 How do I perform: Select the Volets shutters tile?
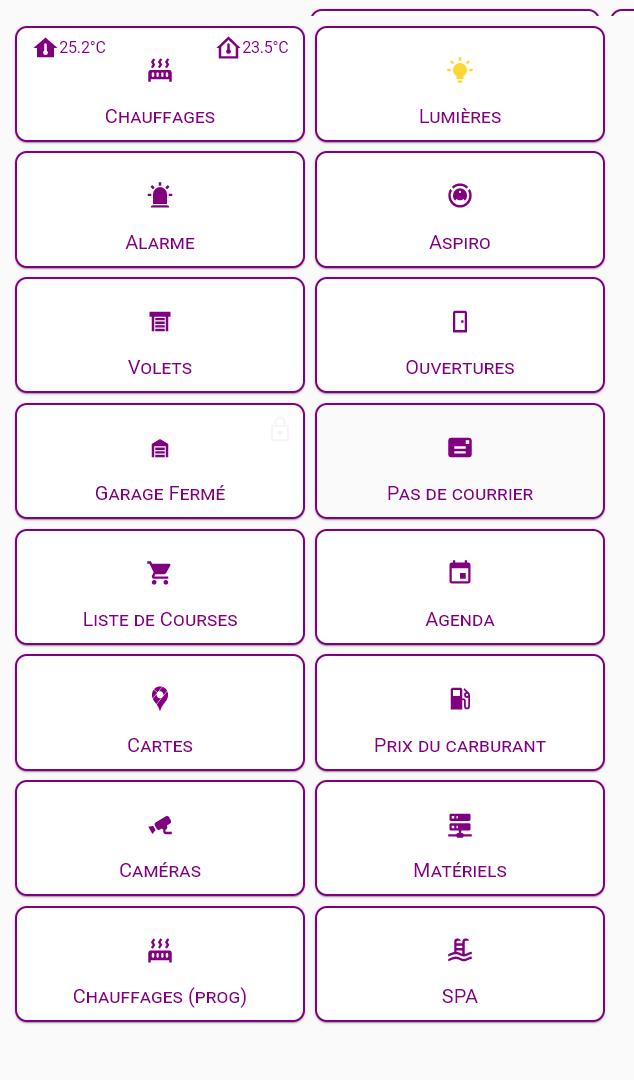(x=160, y=335)
